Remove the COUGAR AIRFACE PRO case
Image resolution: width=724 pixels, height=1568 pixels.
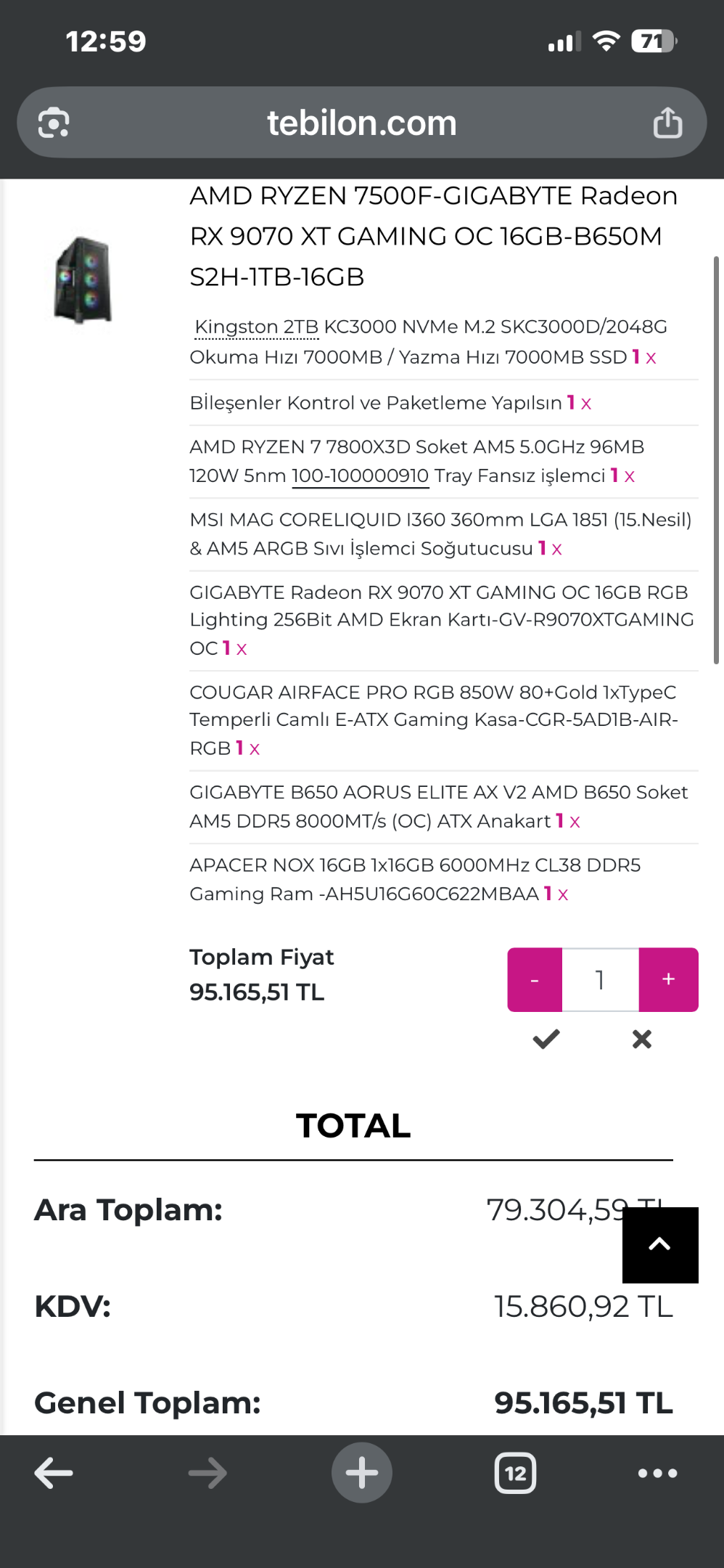coord(255,749)
